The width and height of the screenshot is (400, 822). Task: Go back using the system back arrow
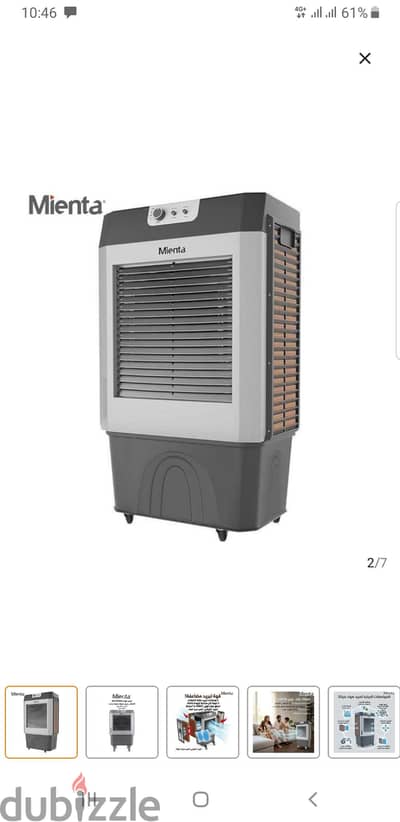coord(313,799)
